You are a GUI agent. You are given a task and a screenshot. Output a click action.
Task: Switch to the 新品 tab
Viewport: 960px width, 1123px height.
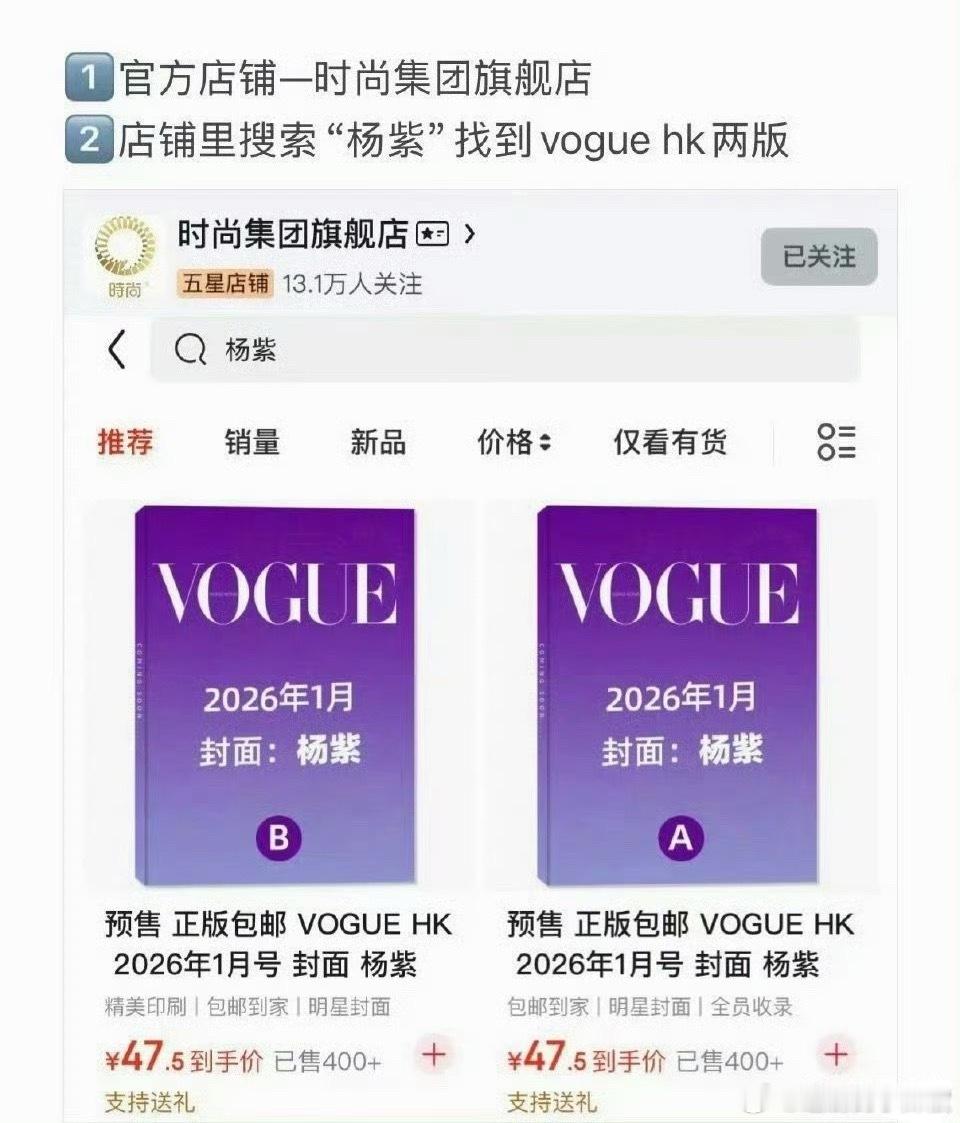(x=378, y=443)
